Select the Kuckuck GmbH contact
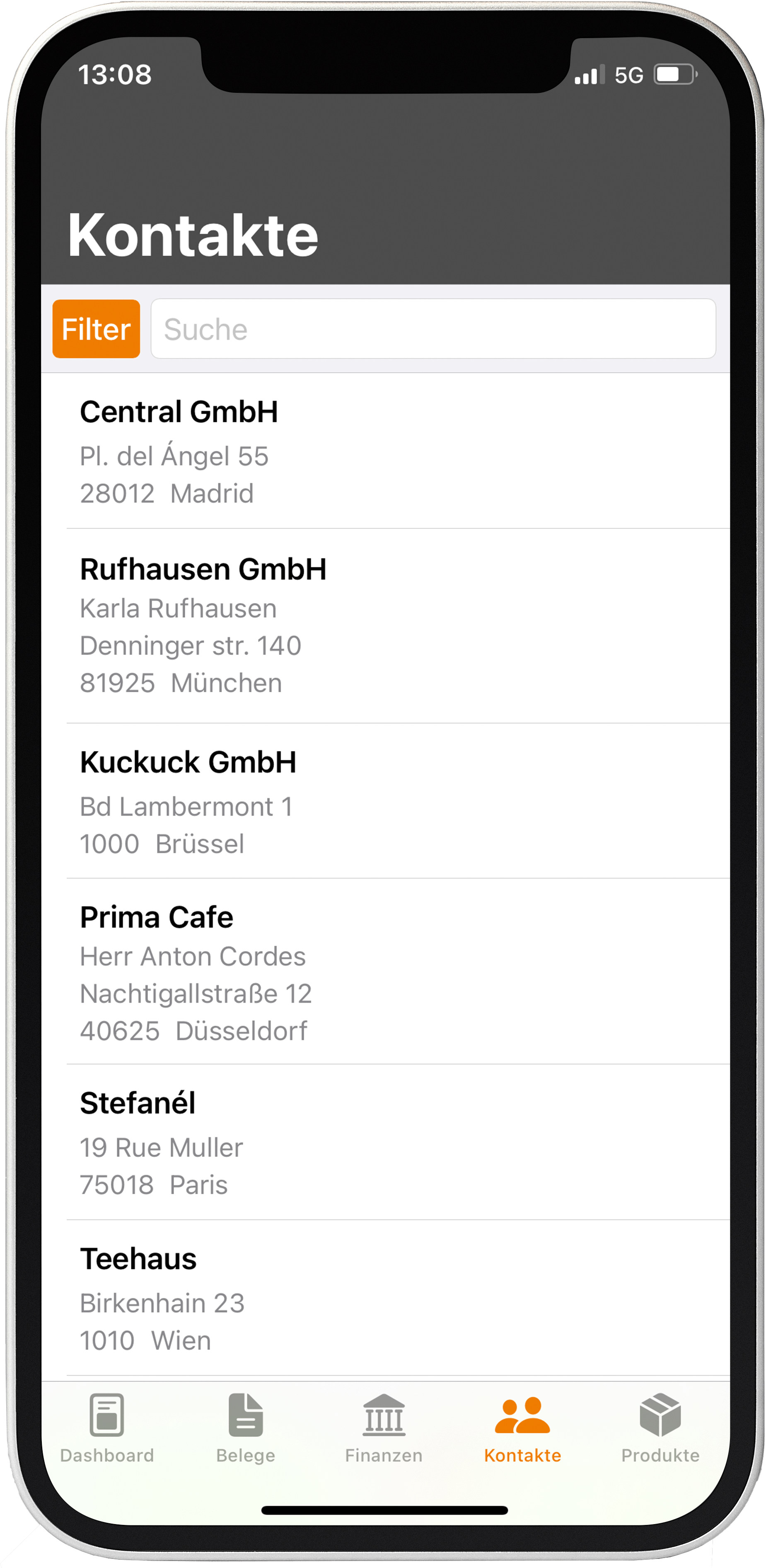Screen dimensions: 766x1568 point(386,801)
